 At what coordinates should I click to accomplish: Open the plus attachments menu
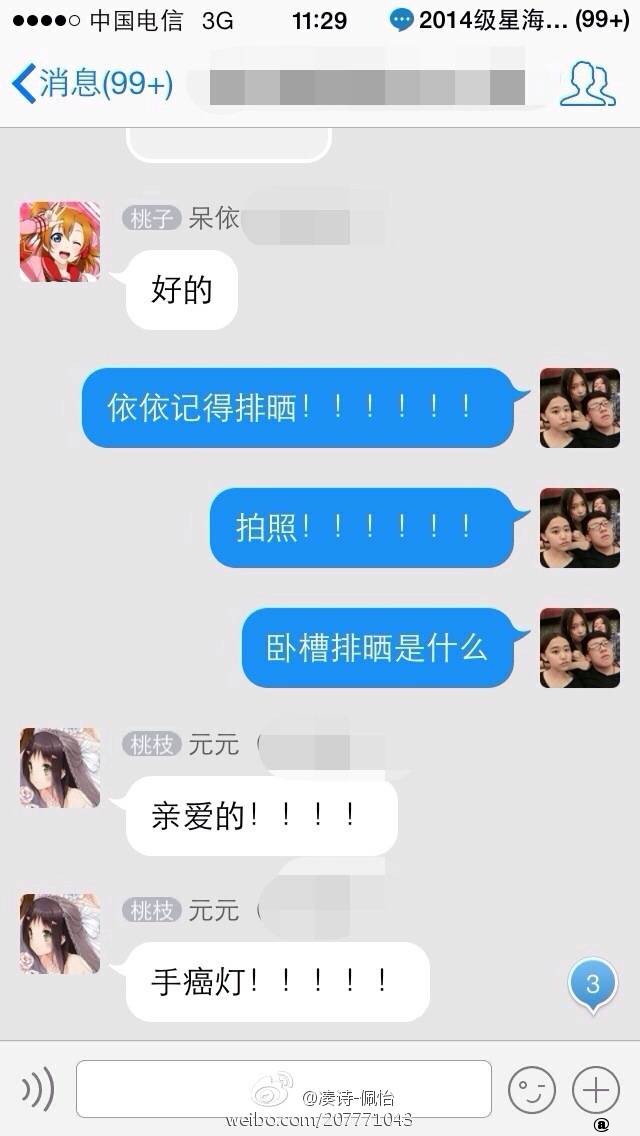595,1089
